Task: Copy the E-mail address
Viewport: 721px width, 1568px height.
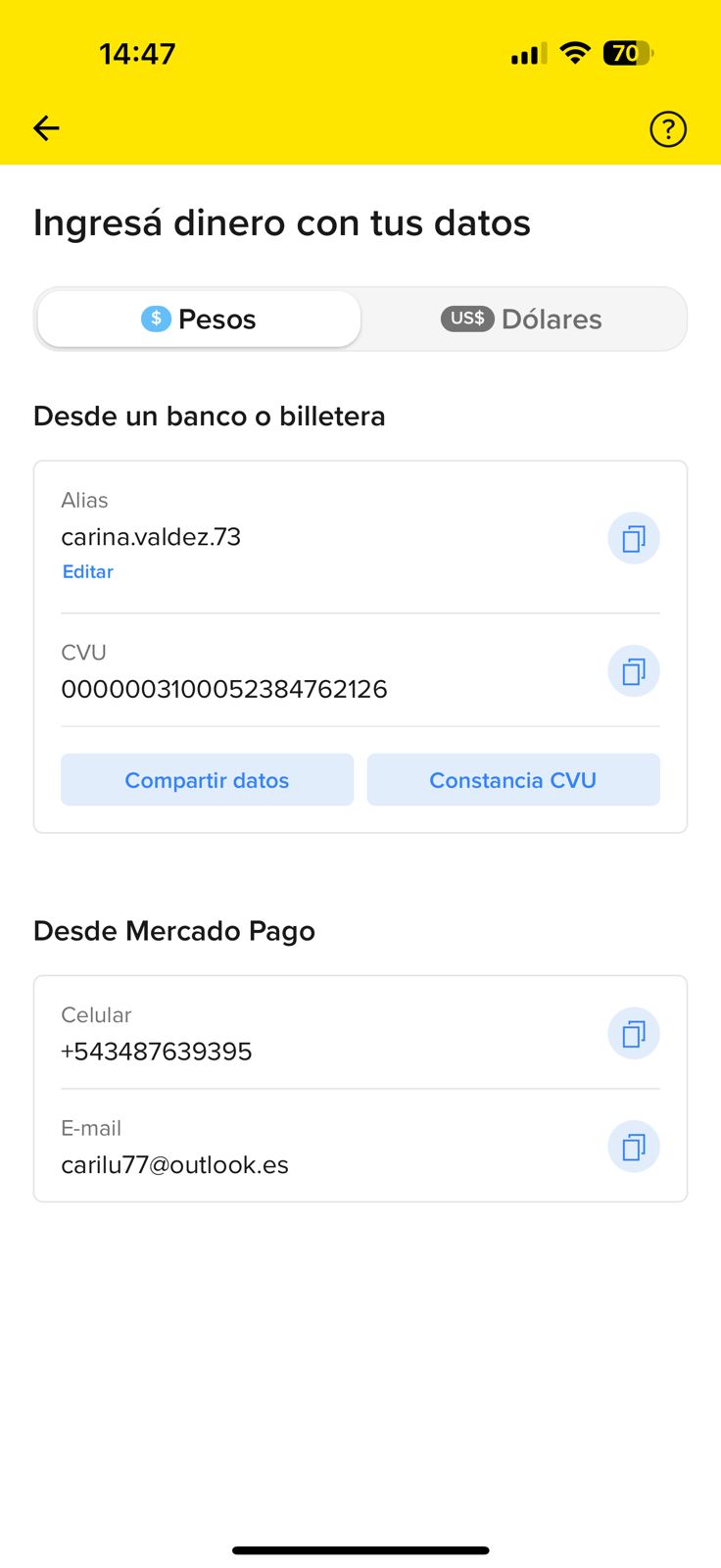Action: coord(634,1147)
